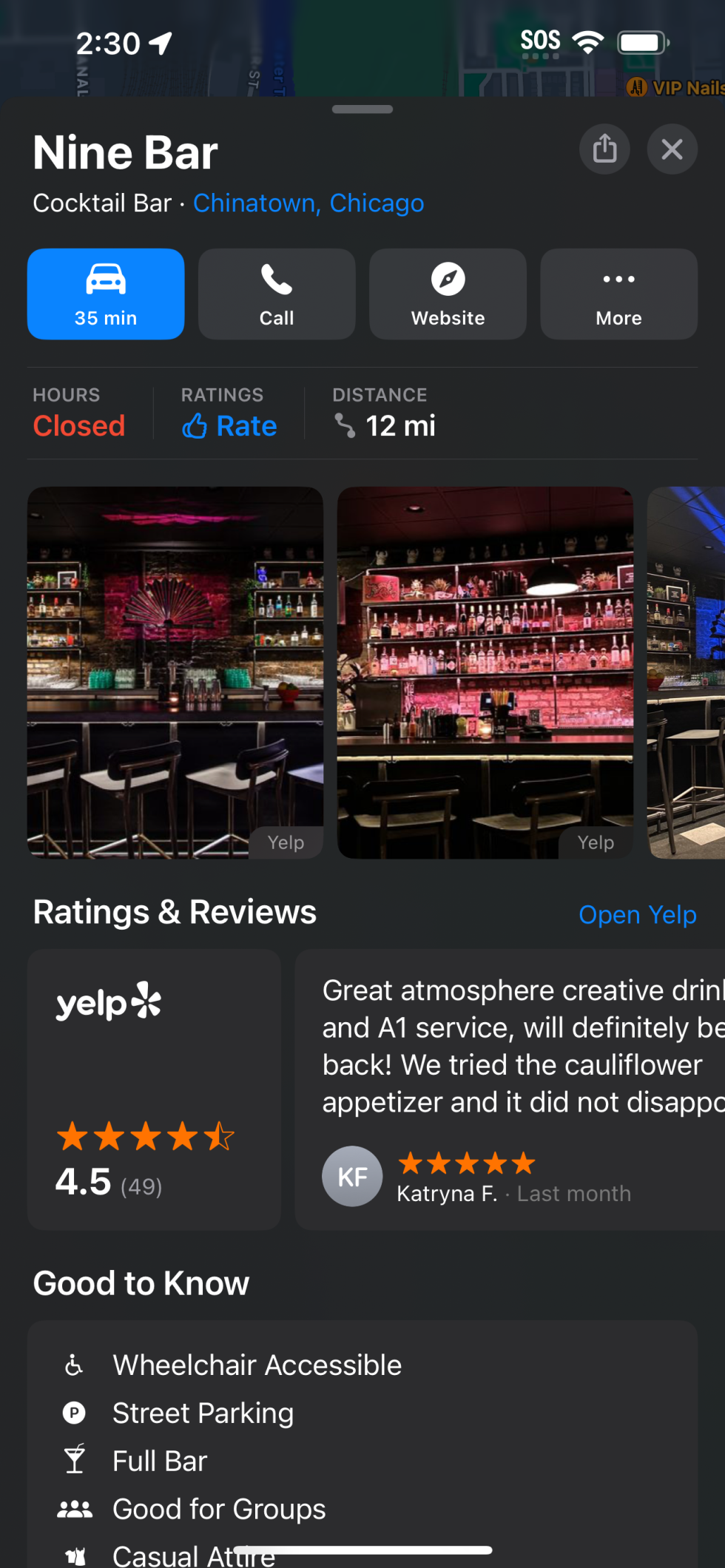
Task: Call Nine Bar
Action: tap(277, 294)
